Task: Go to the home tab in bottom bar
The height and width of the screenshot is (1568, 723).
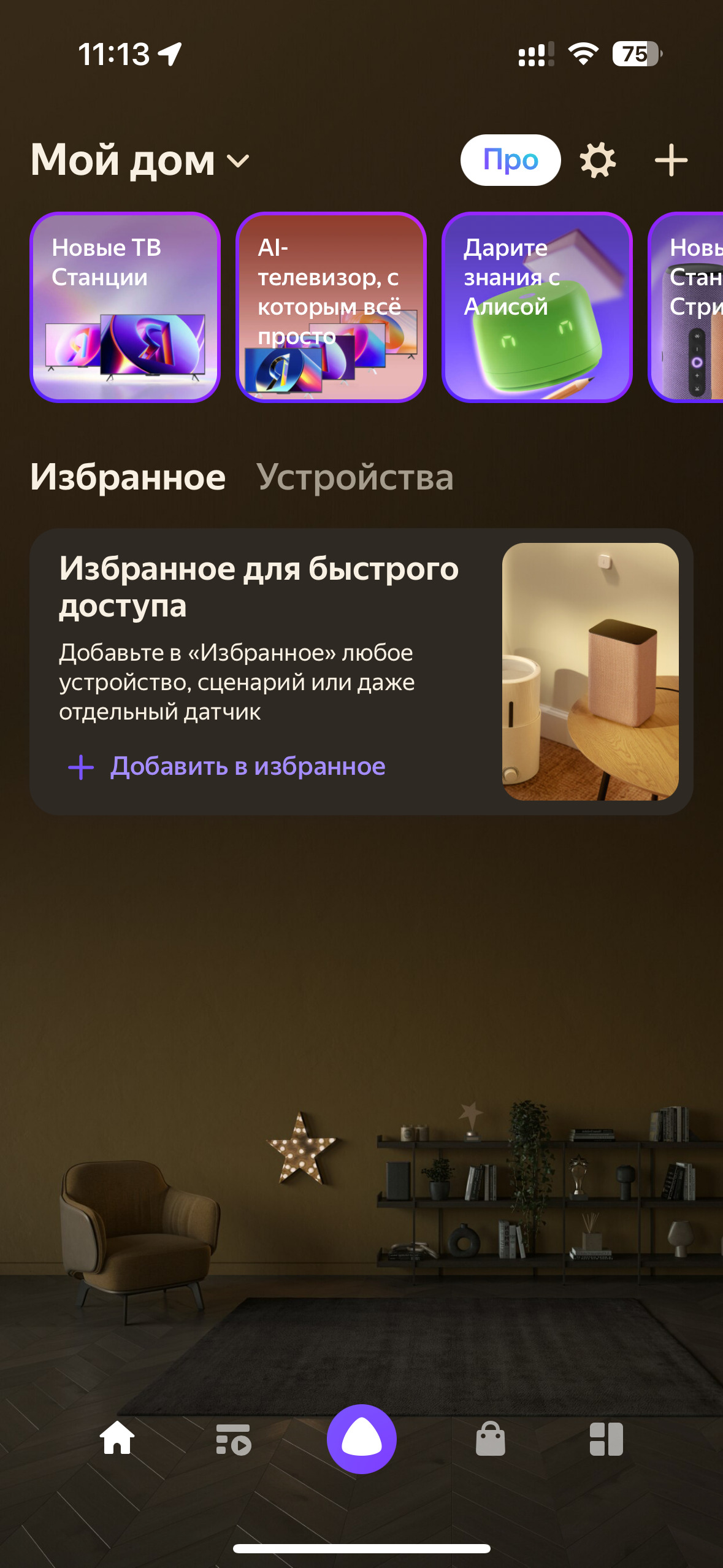Action: pyautogui.click(x=117, y=1439)
